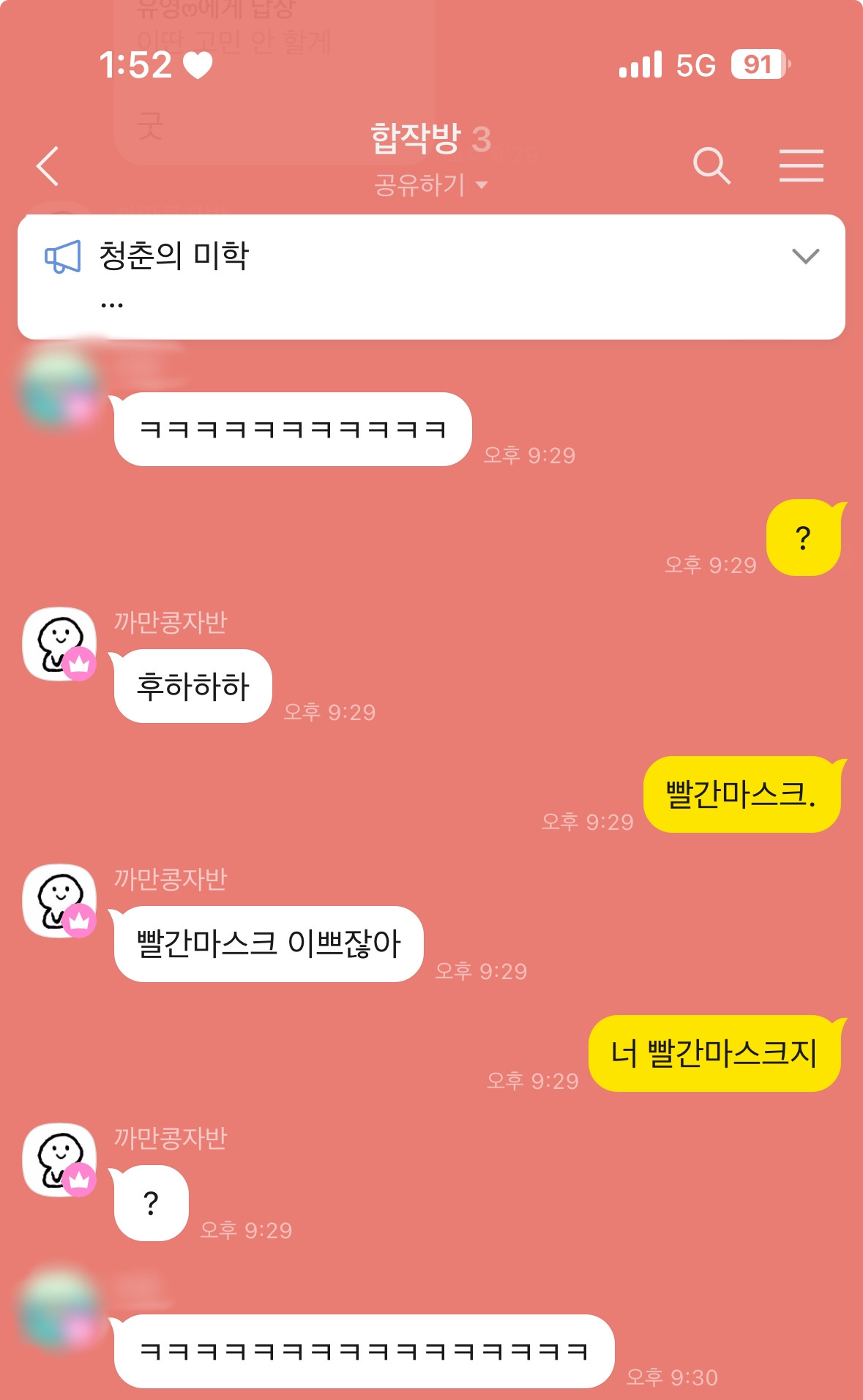Expand the 청춘의 미학 notice
Viewport: 863px width, 1400px height.
tap(805, 256)
